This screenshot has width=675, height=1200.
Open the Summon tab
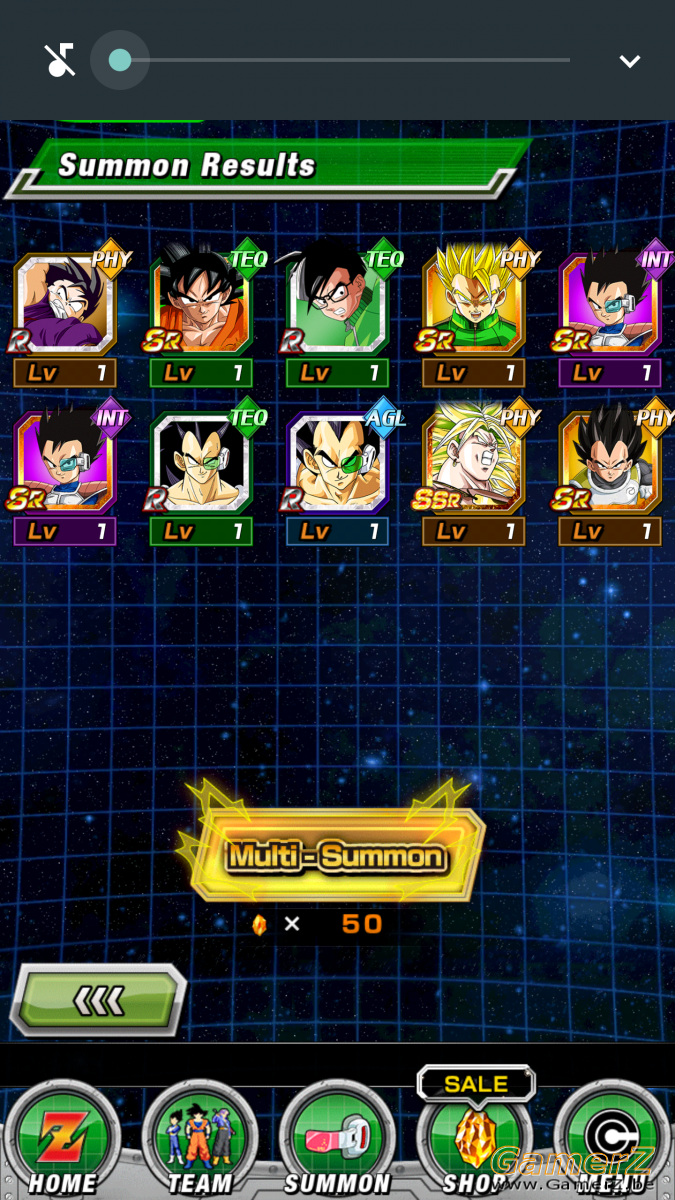(337, 1140)
